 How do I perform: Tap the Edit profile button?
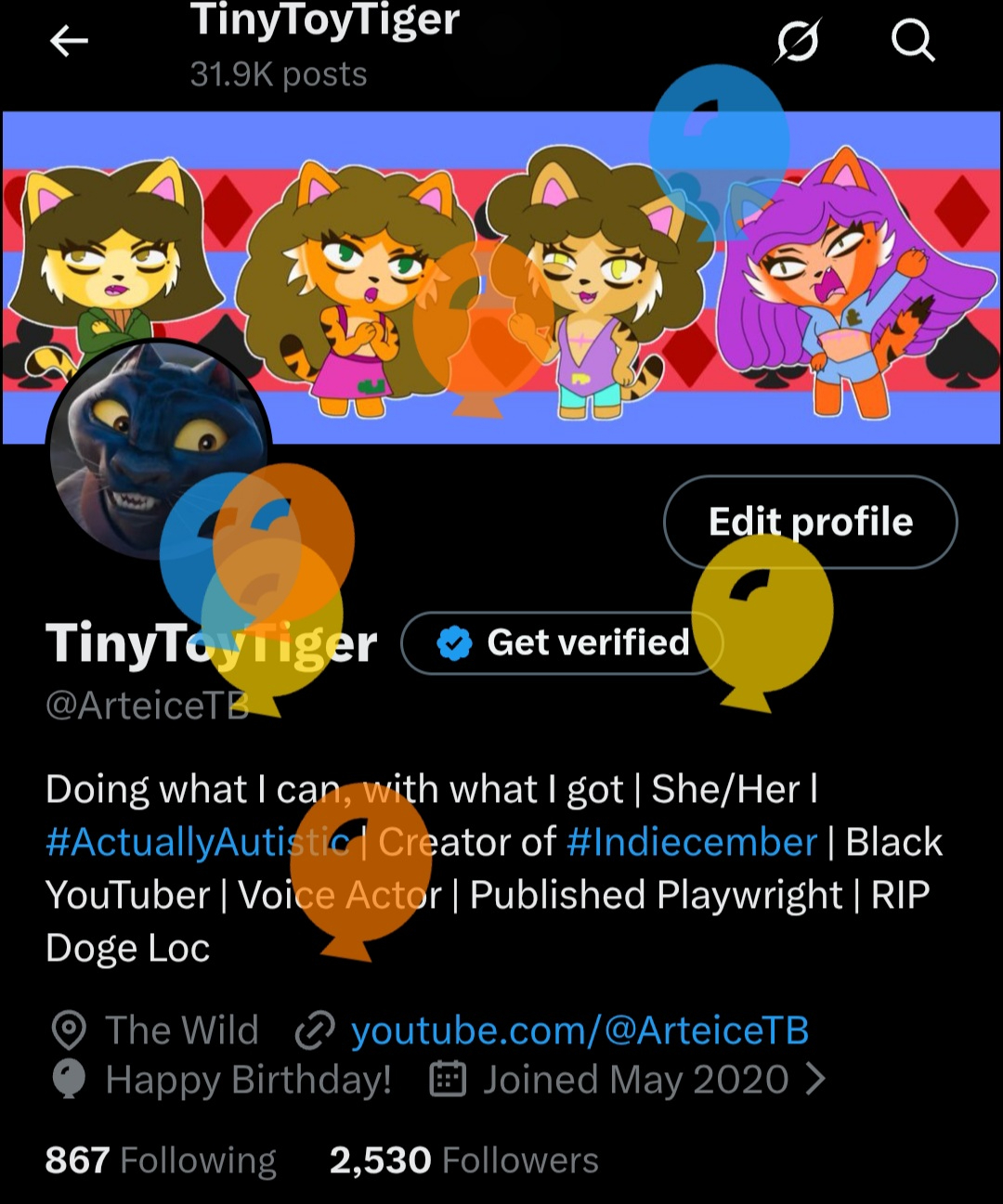[810, 522]
